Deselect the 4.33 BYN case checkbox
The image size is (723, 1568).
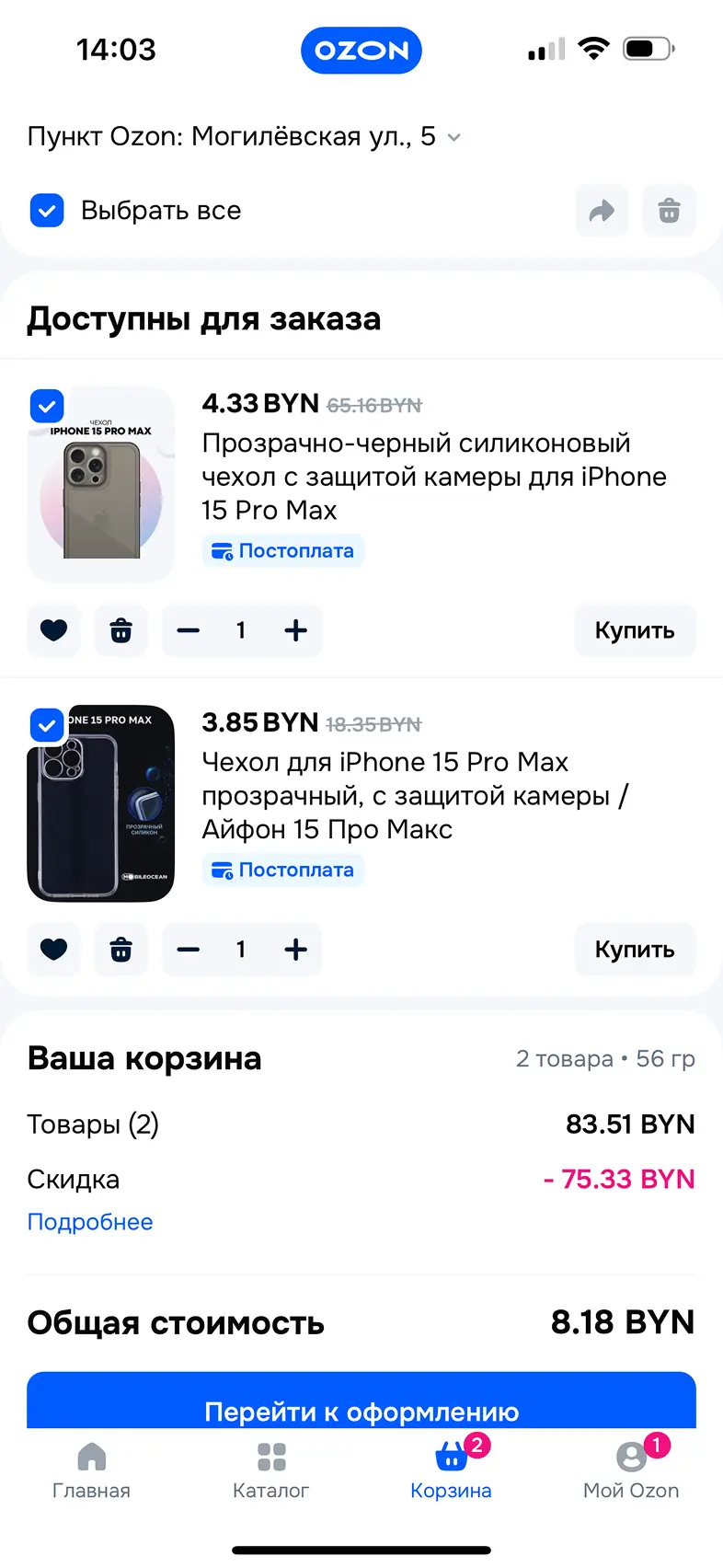point(47,406)
